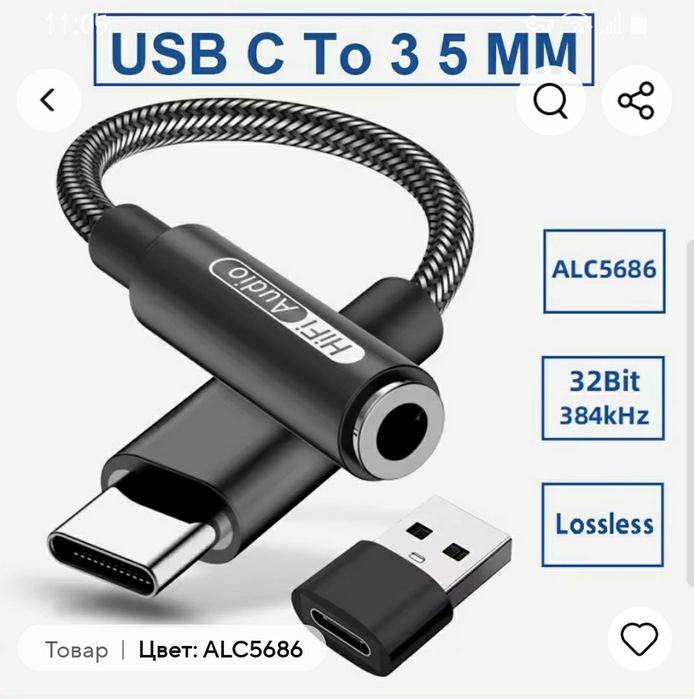Open the enlarged product photo
This screenshot has height=699, width=694.
(300, 380)
